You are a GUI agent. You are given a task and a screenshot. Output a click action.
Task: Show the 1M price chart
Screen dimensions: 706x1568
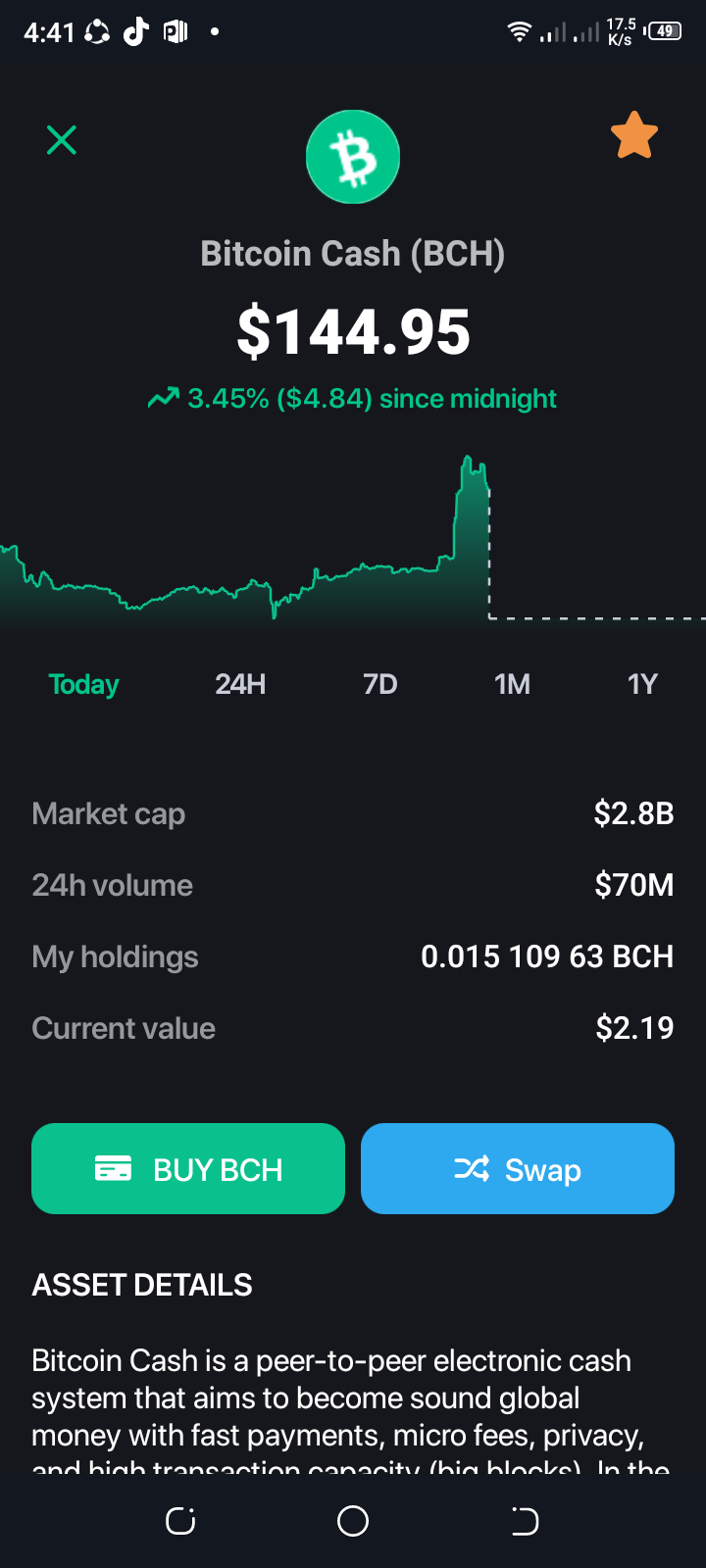[512, 684]
